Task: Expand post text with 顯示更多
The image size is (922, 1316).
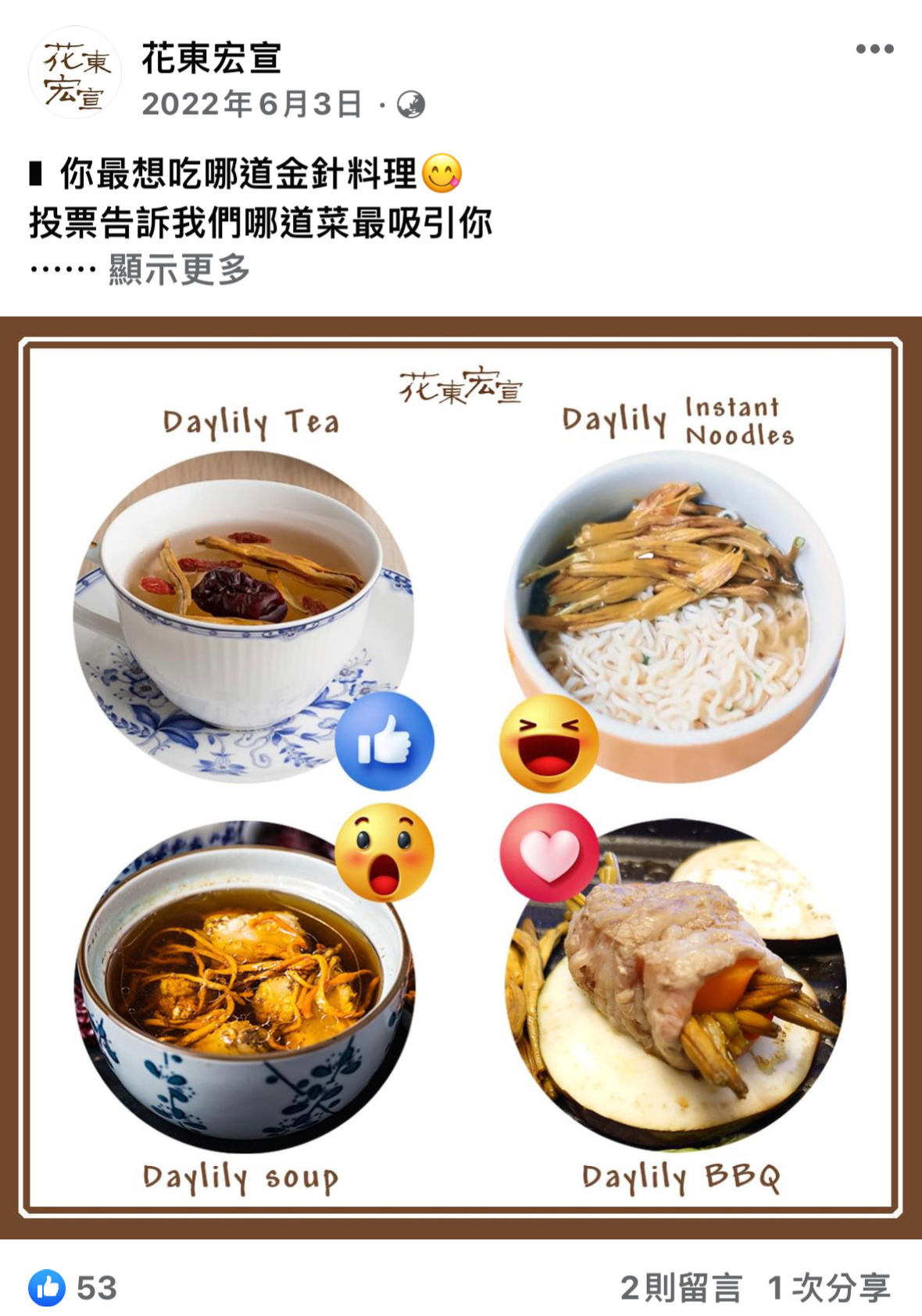Action: tap(179, 269)
